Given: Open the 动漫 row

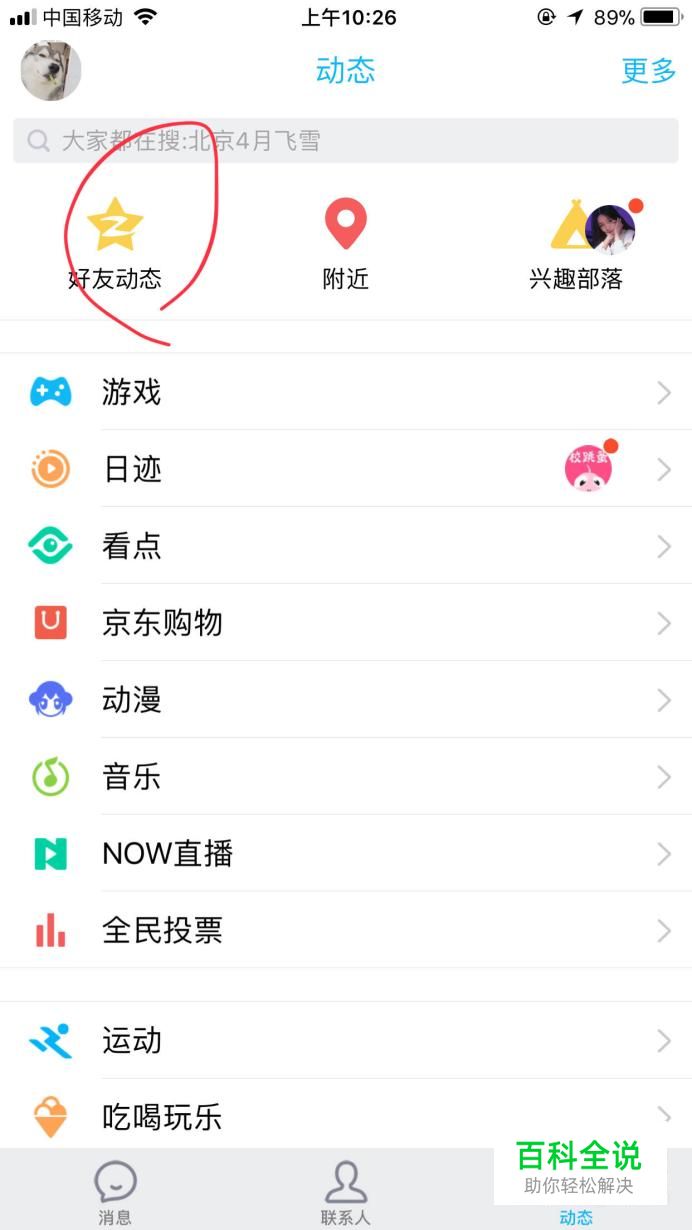Looking at the screenshot, I should click(345, 700).
